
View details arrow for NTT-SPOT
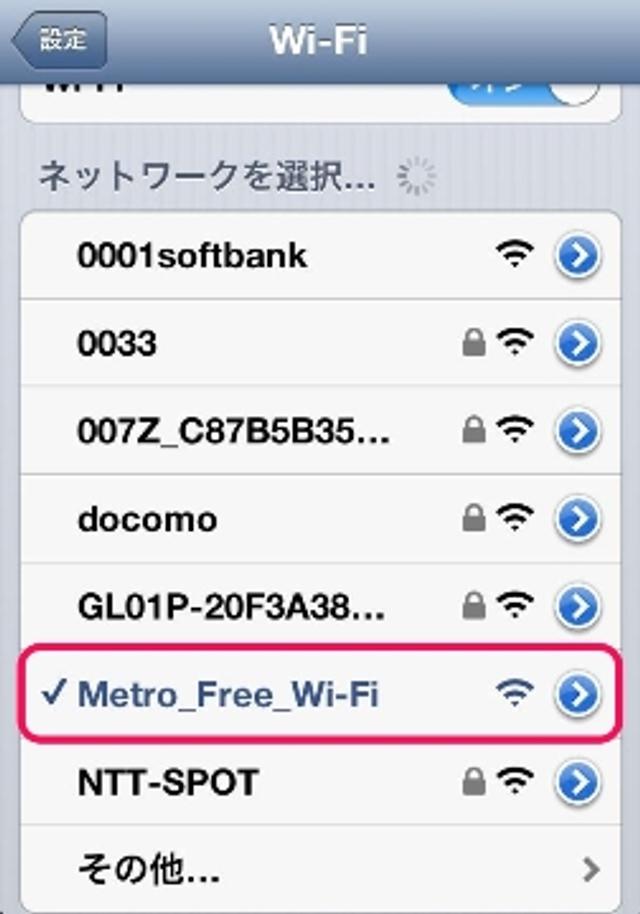pos(577,782)
